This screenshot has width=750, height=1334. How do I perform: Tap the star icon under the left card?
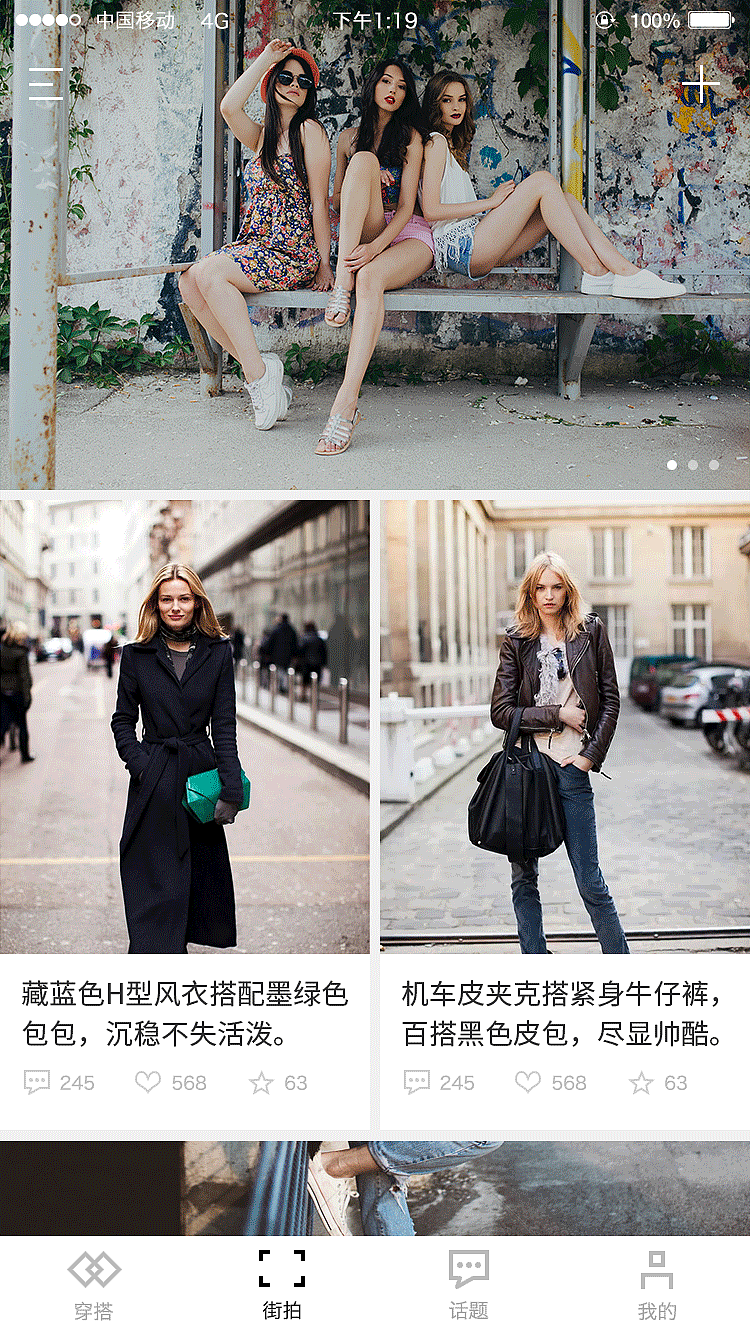click(x=258, y=1082)
